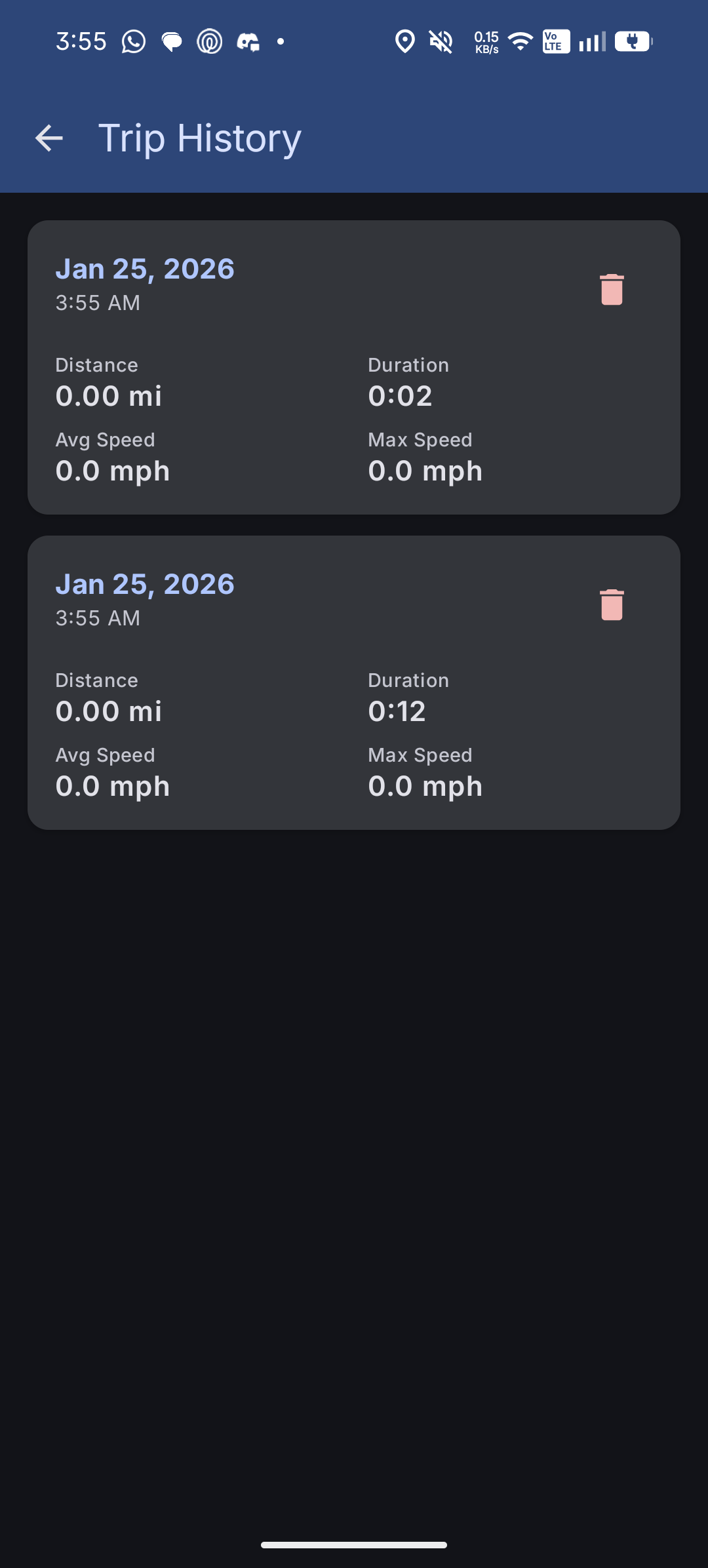
Task: Delete the trip with 0:12 duration
Action: point(612,604)
